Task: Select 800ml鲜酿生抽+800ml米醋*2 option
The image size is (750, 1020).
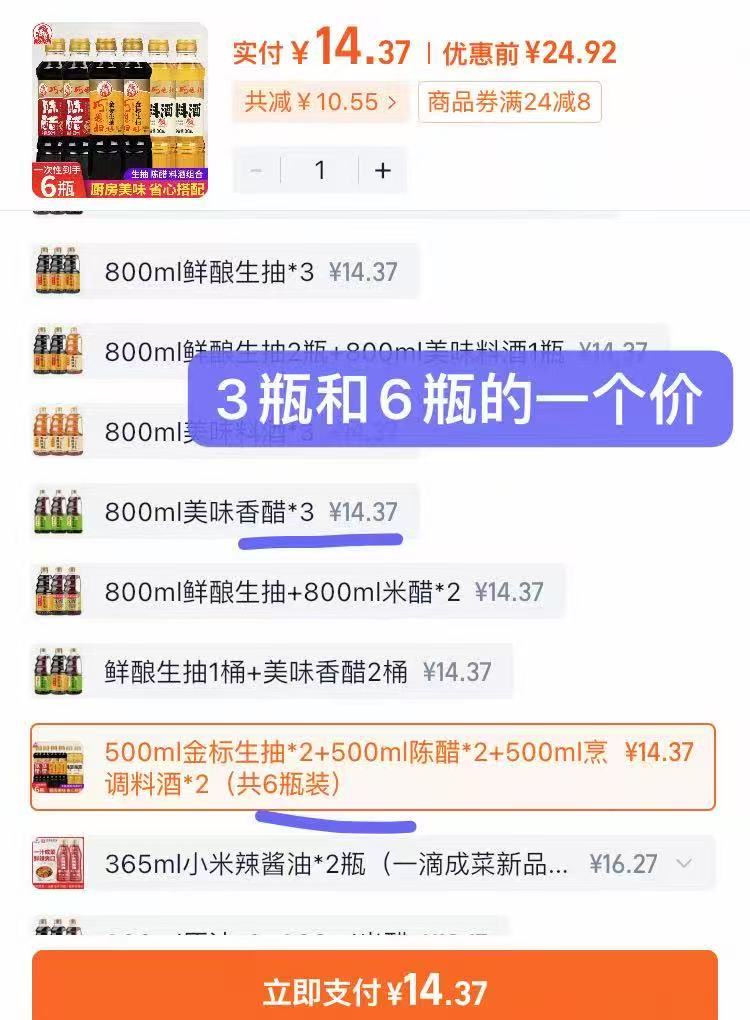Action: click(300, 590)
